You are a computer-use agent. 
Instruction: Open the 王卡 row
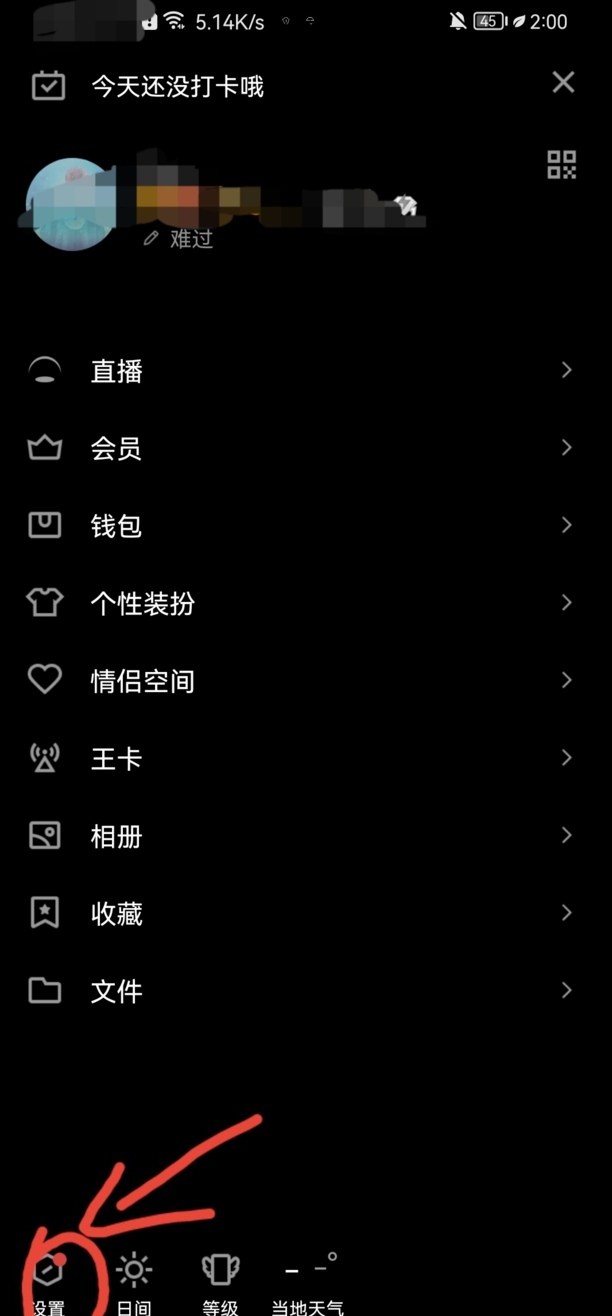pos(306,759)
